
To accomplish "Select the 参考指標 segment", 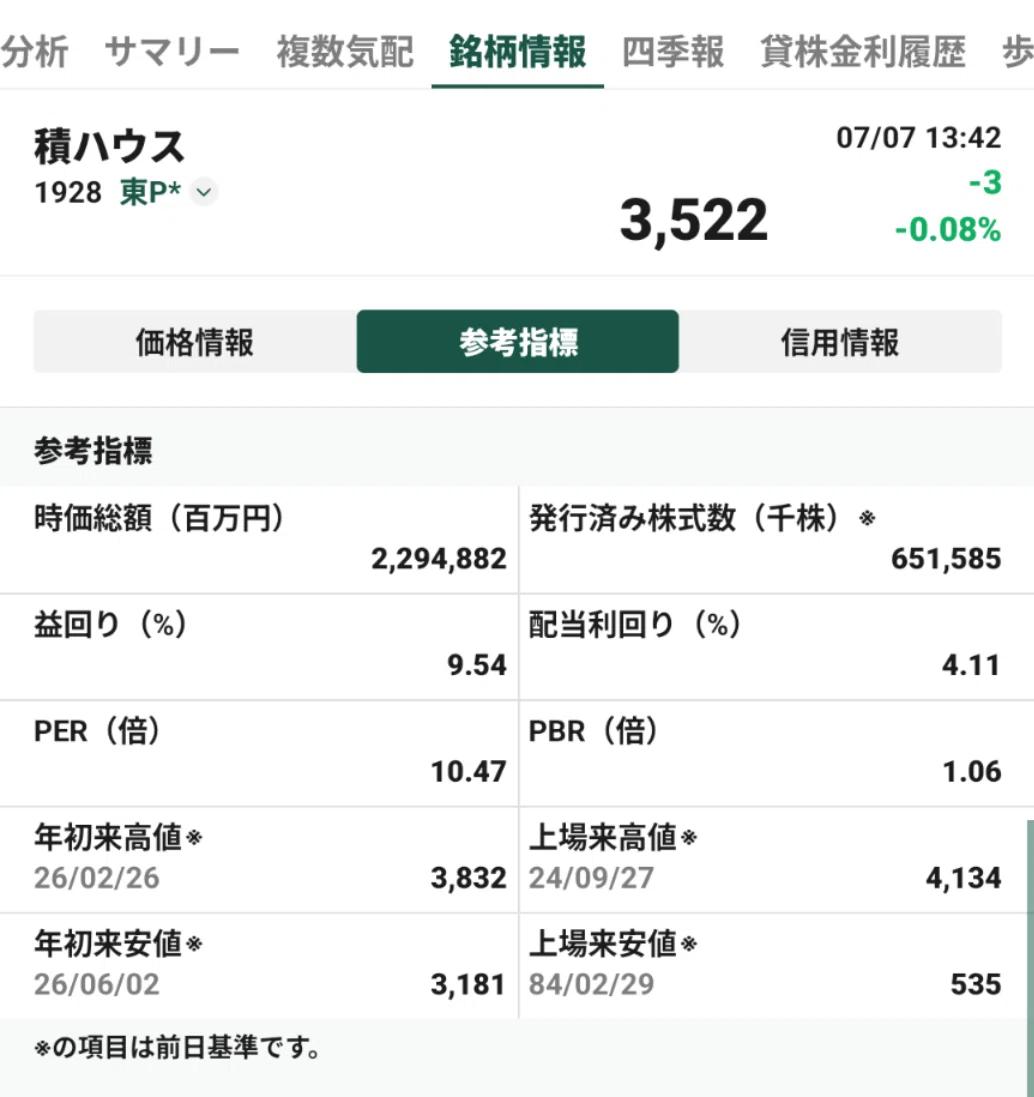I will [x=518, y=342].
